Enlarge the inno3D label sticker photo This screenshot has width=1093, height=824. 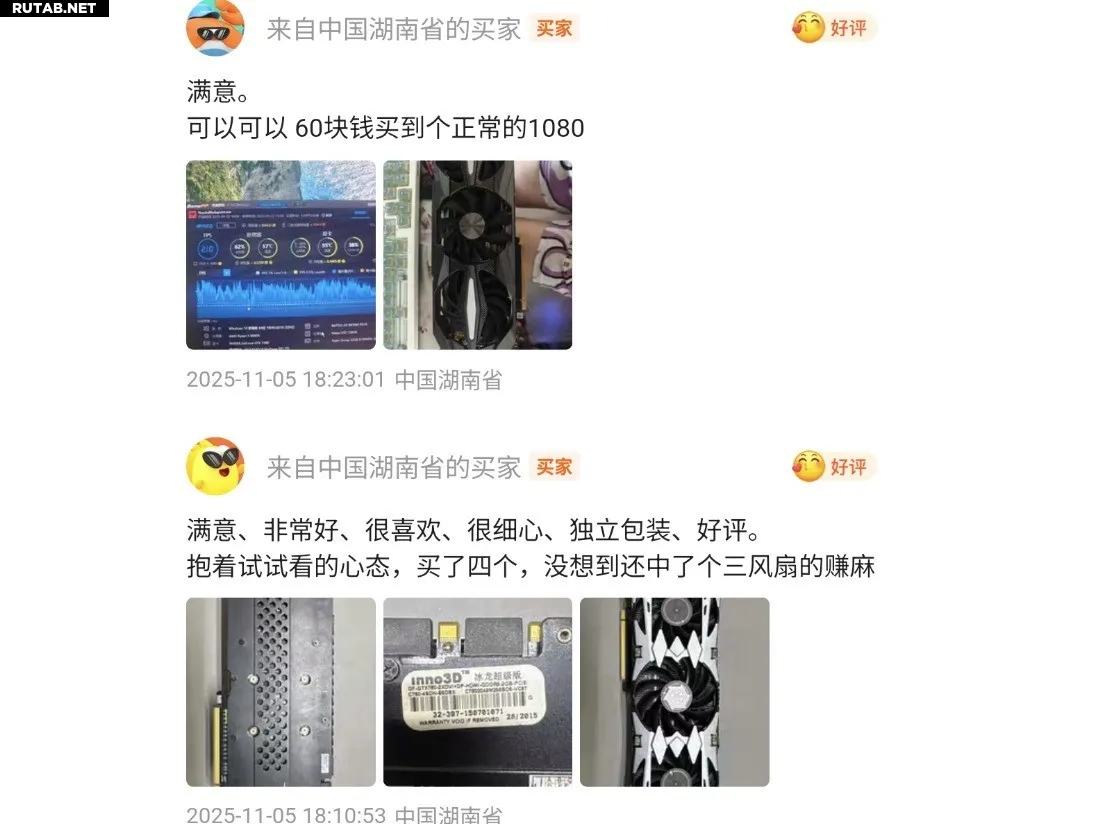477,692
